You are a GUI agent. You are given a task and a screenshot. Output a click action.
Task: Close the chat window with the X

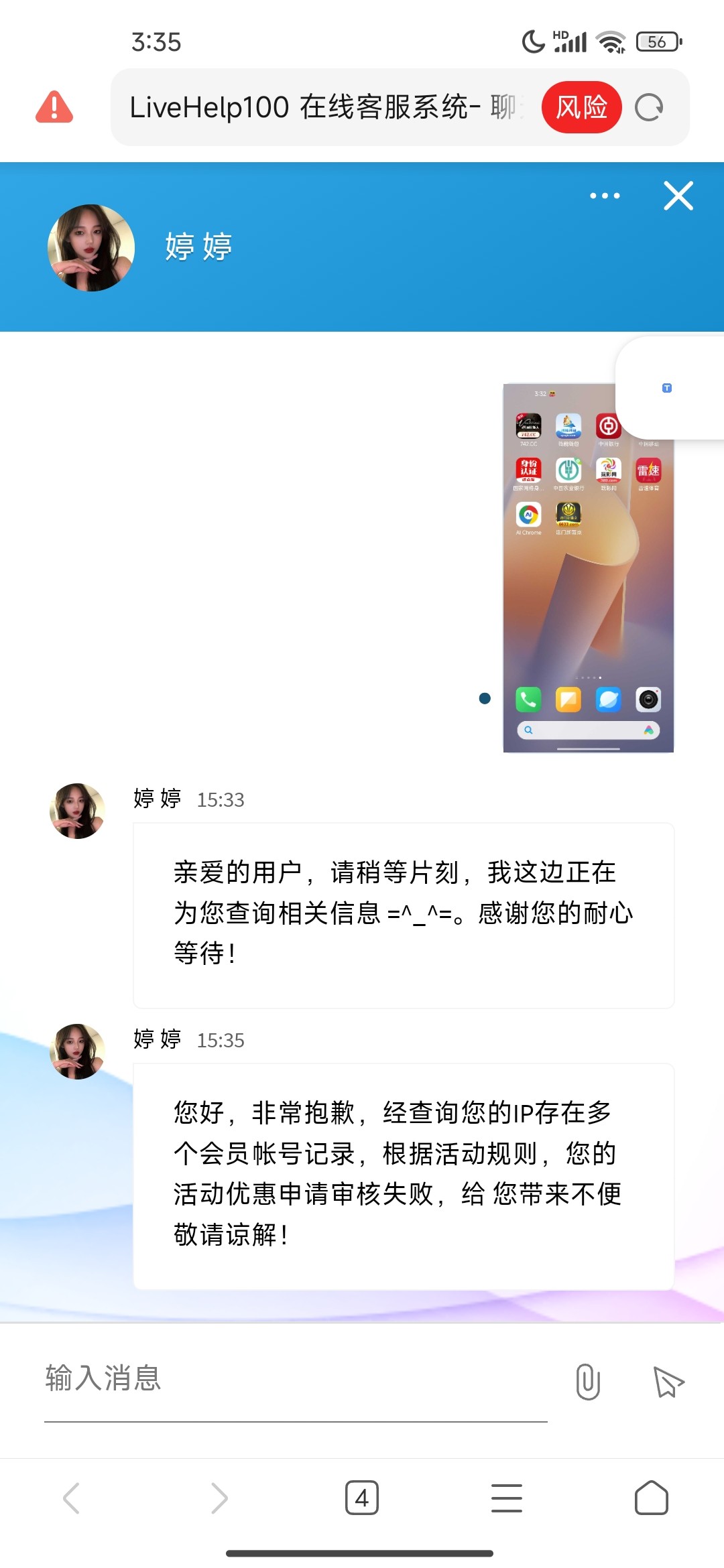coord(678,196)
